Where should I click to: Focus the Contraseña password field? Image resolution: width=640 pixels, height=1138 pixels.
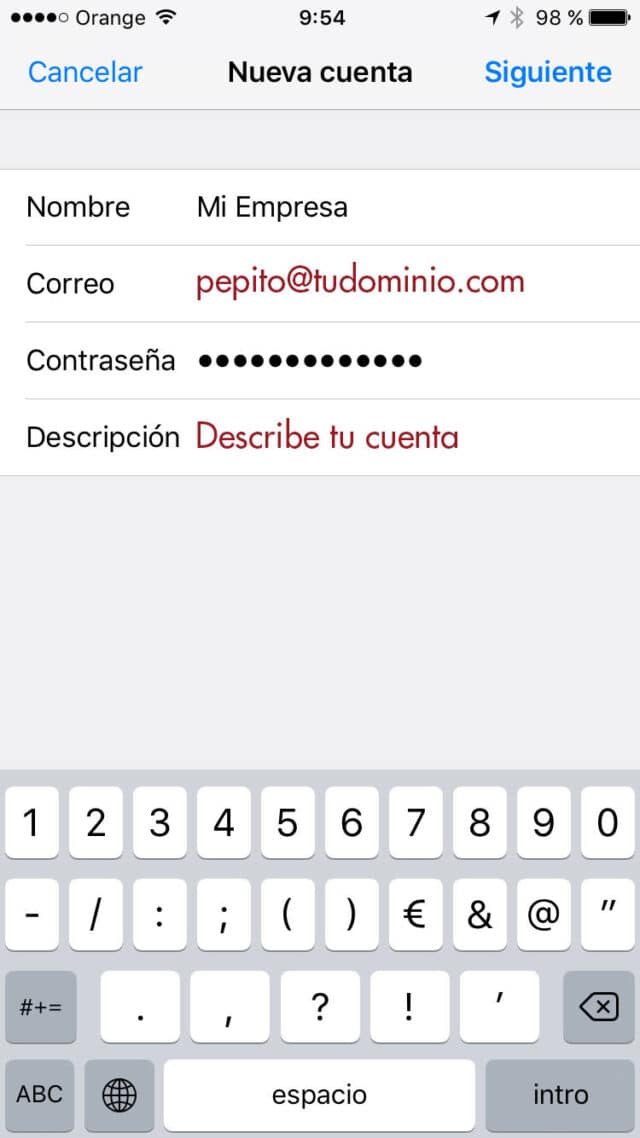pos(320,361)
